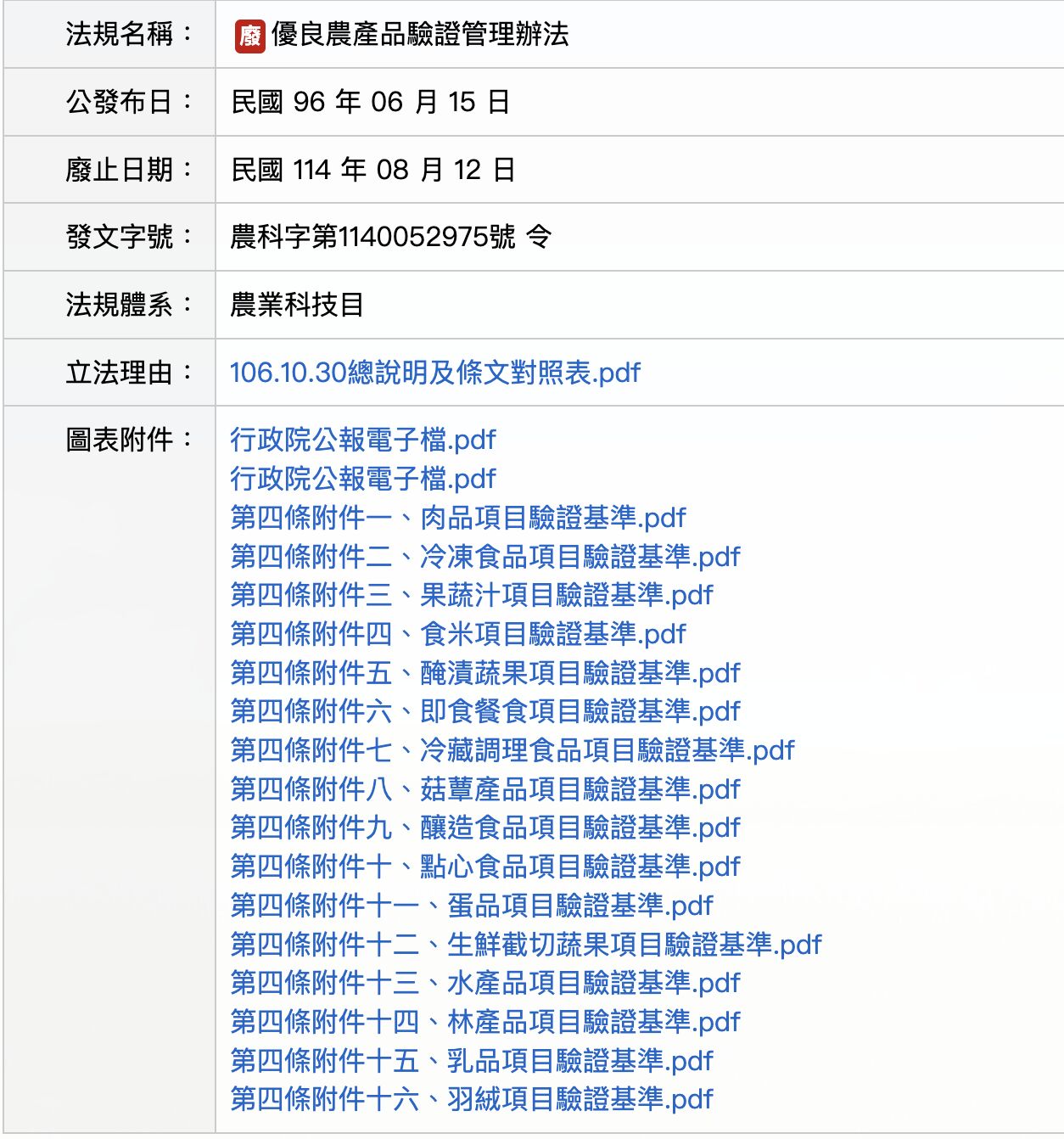
Task: Open 附件十六 羽絨項目驗證基準.pdf
Action: [x=471, y=1098]
